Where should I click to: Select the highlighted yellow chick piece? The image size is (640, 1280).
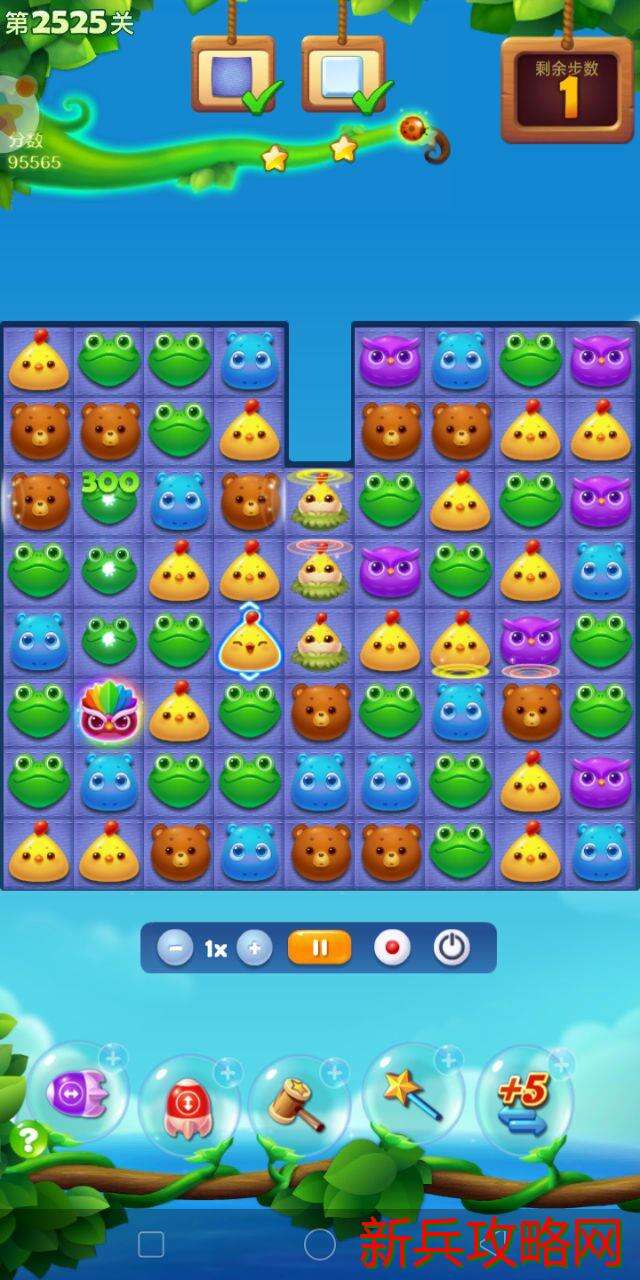[249, 642]
